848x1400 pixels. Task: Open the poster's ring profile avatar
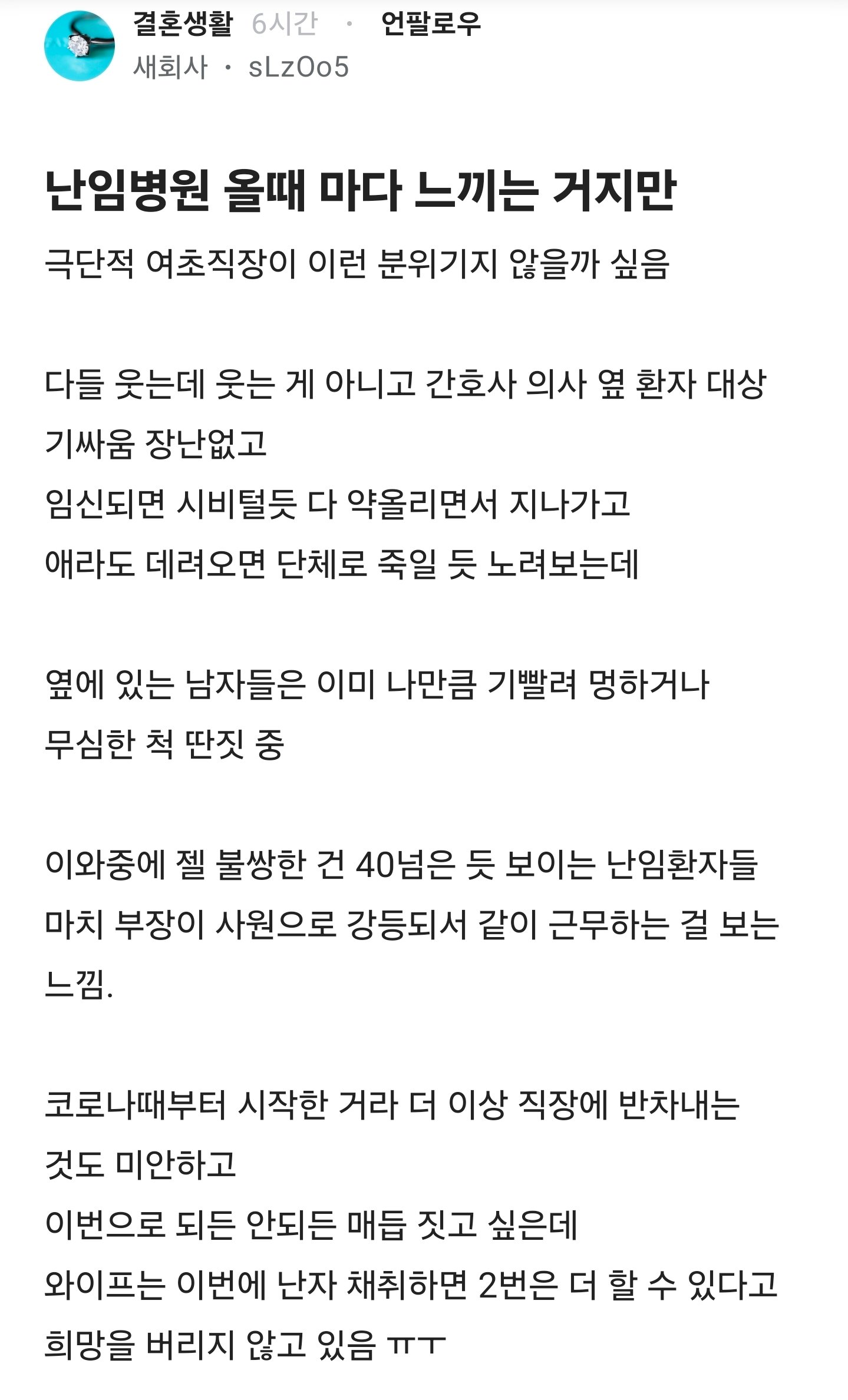coord(80,46)
